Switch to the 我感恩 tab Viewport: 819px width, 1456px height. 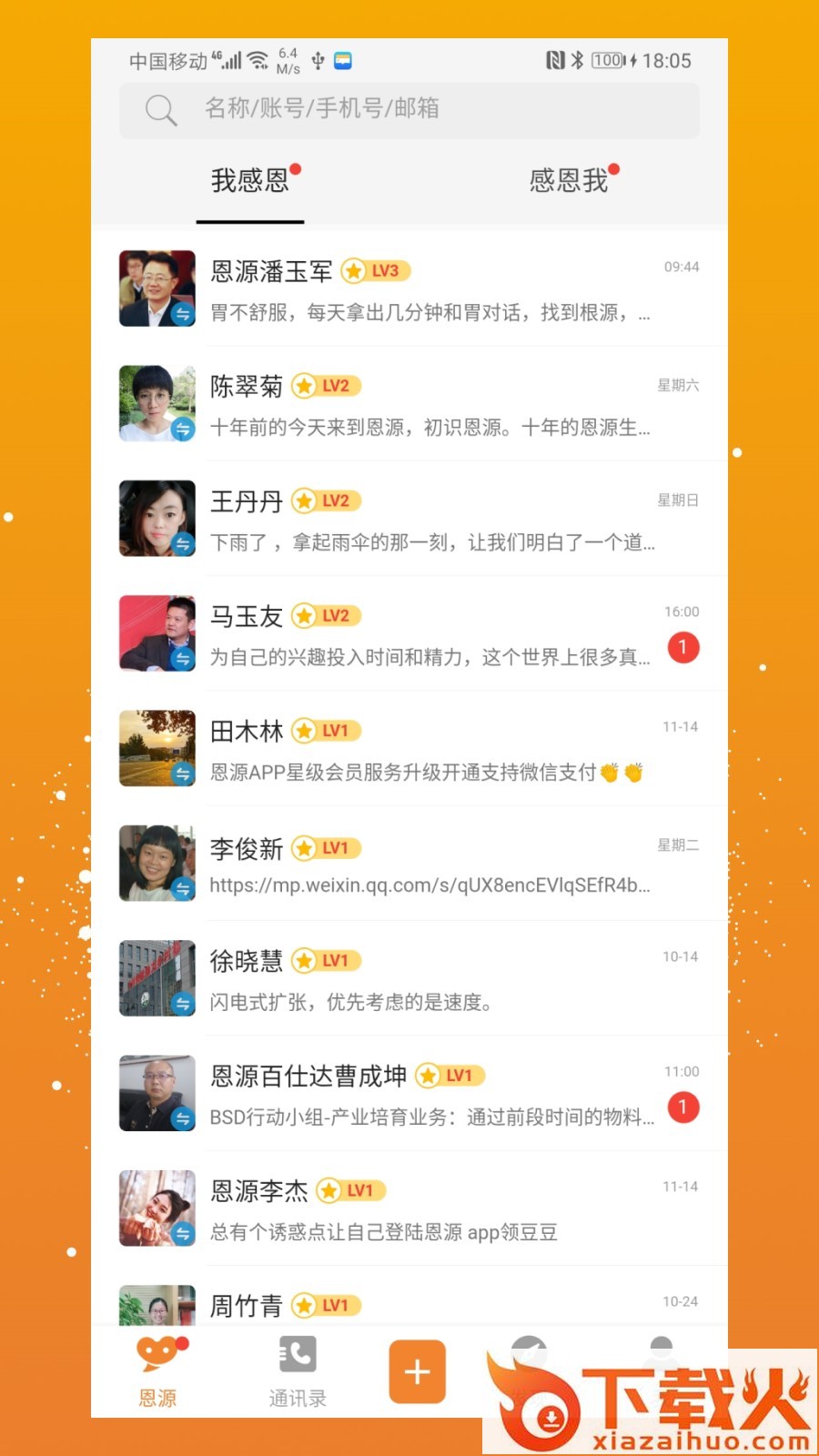tap(250, 181)
